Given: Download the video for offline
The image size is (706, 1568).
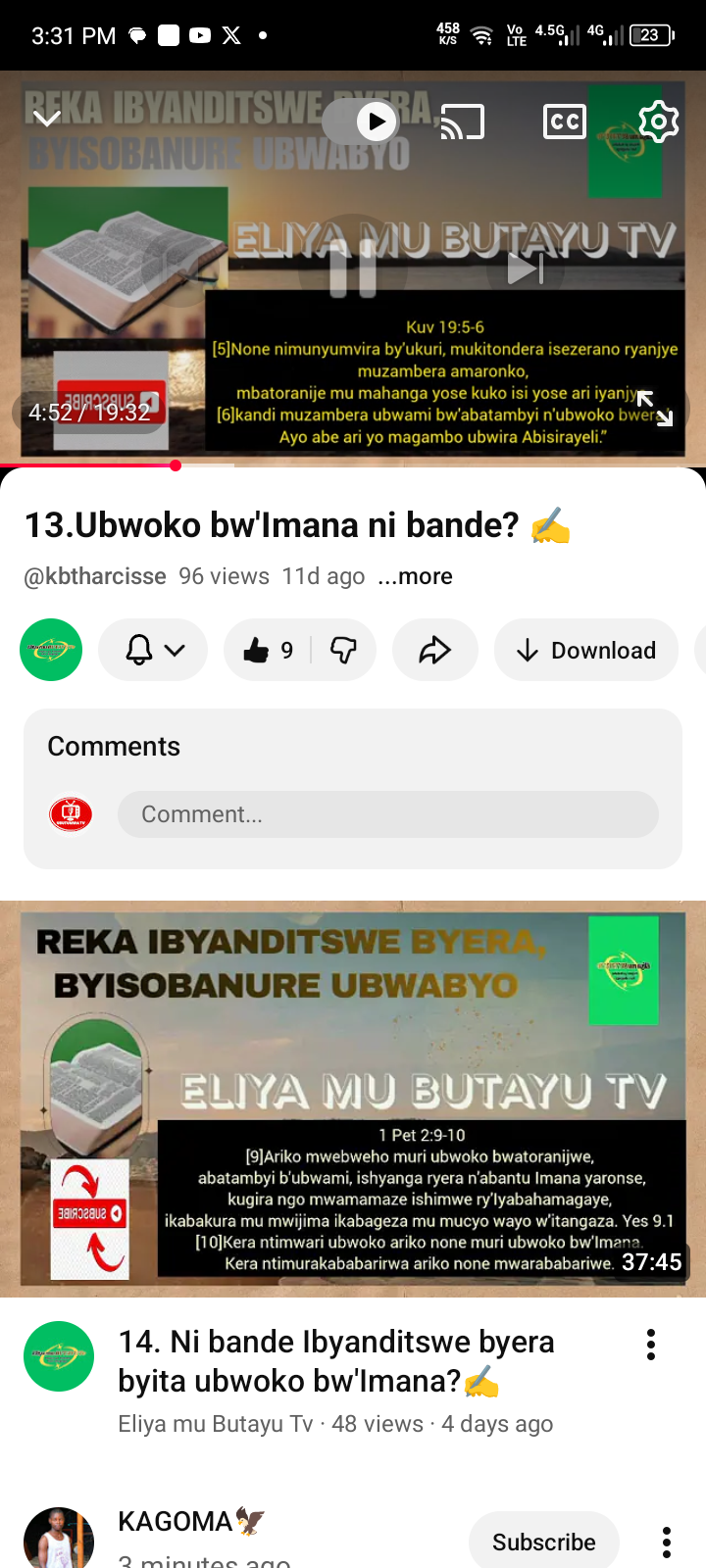Looking at the screenshot, I should point(586,650).
